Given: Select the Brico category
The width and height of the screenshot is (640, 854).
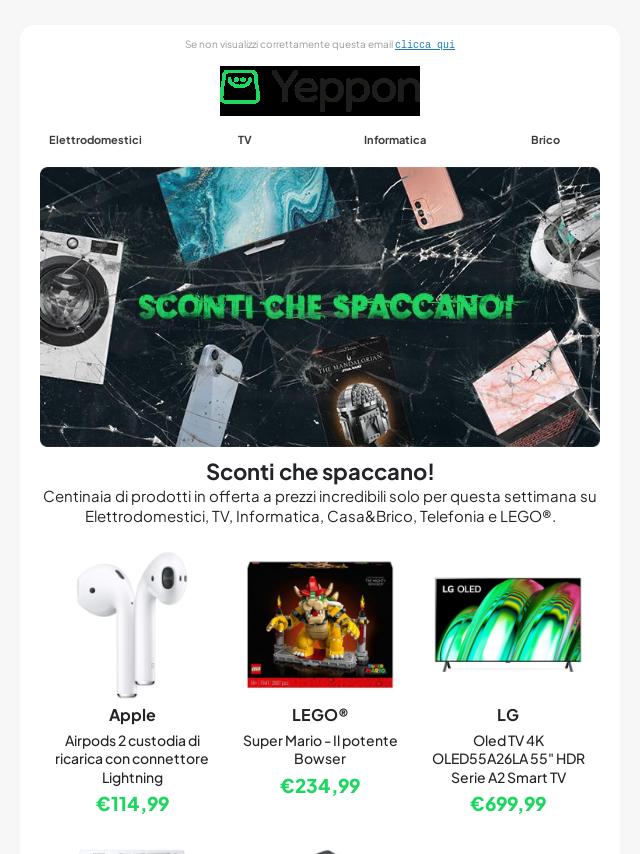Looking at the screenshot, I should (x=545, y=140).
